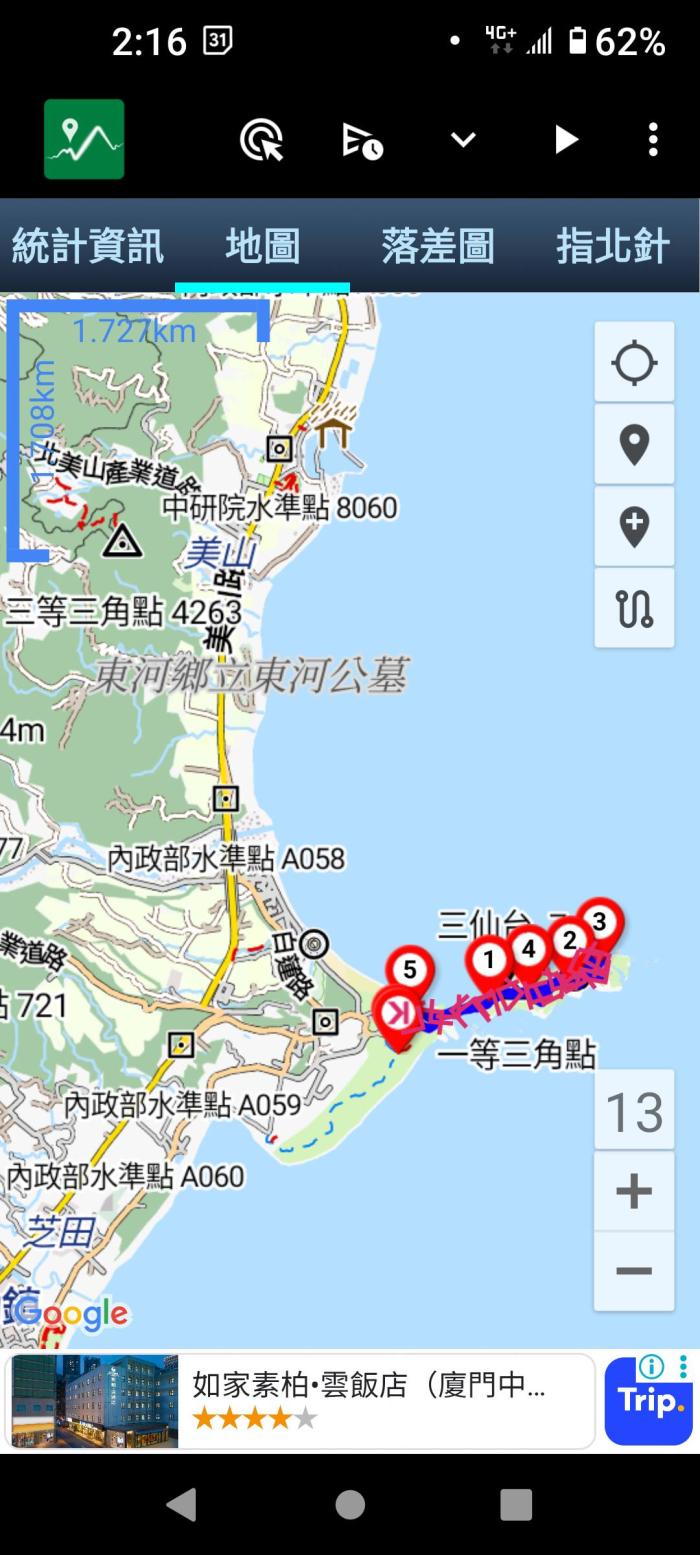Select the 地圖 tab

pos(262,246)
